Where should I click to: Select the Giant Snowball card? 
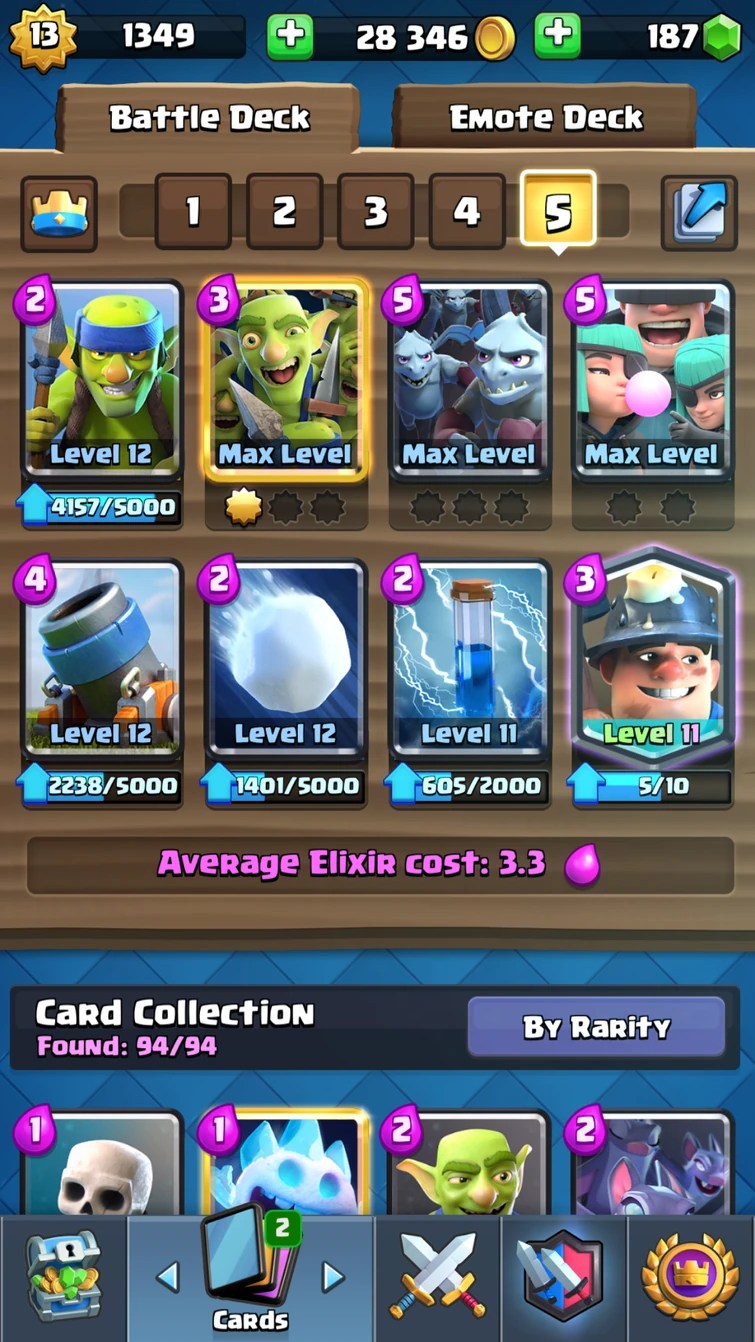tap(285, 660)
